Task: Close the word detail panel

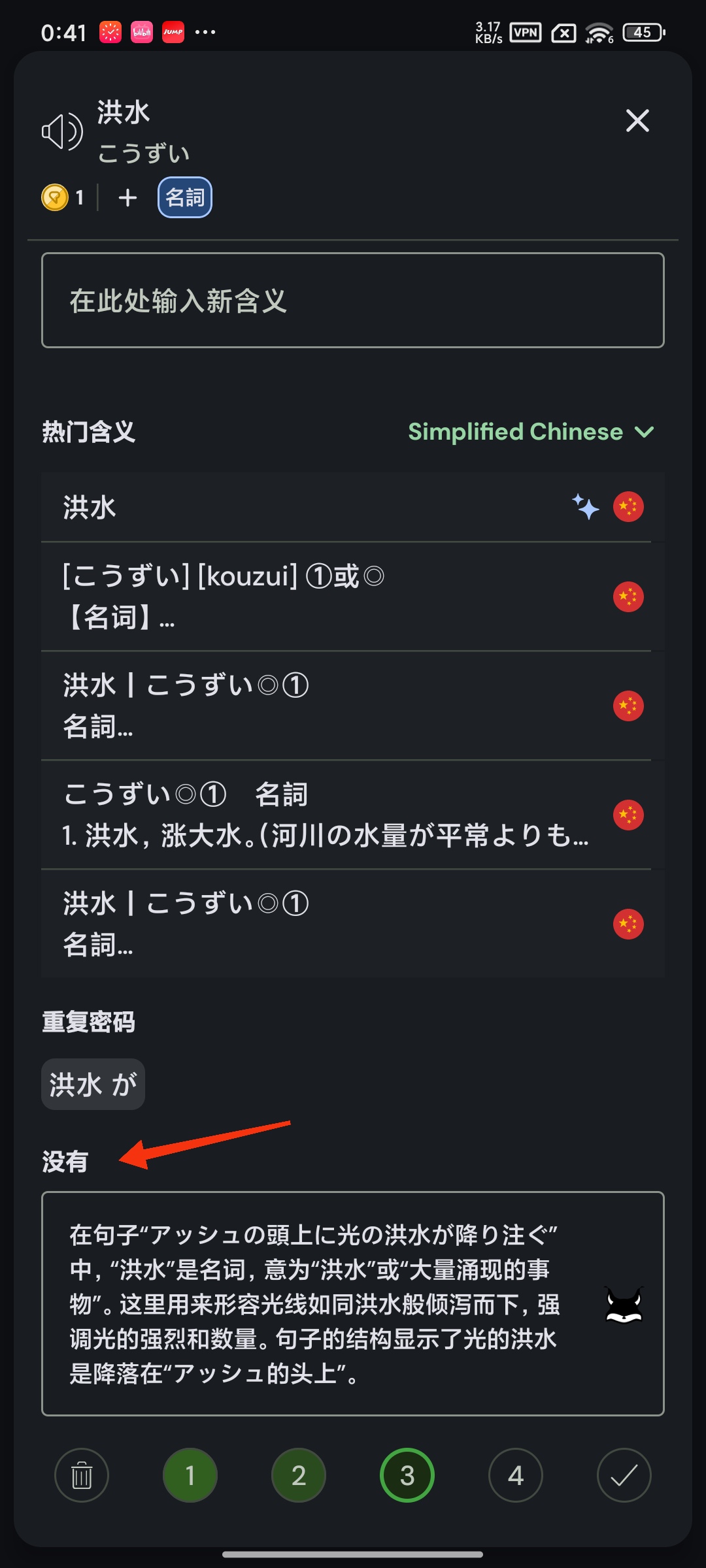Action: (x=637, y=121)
